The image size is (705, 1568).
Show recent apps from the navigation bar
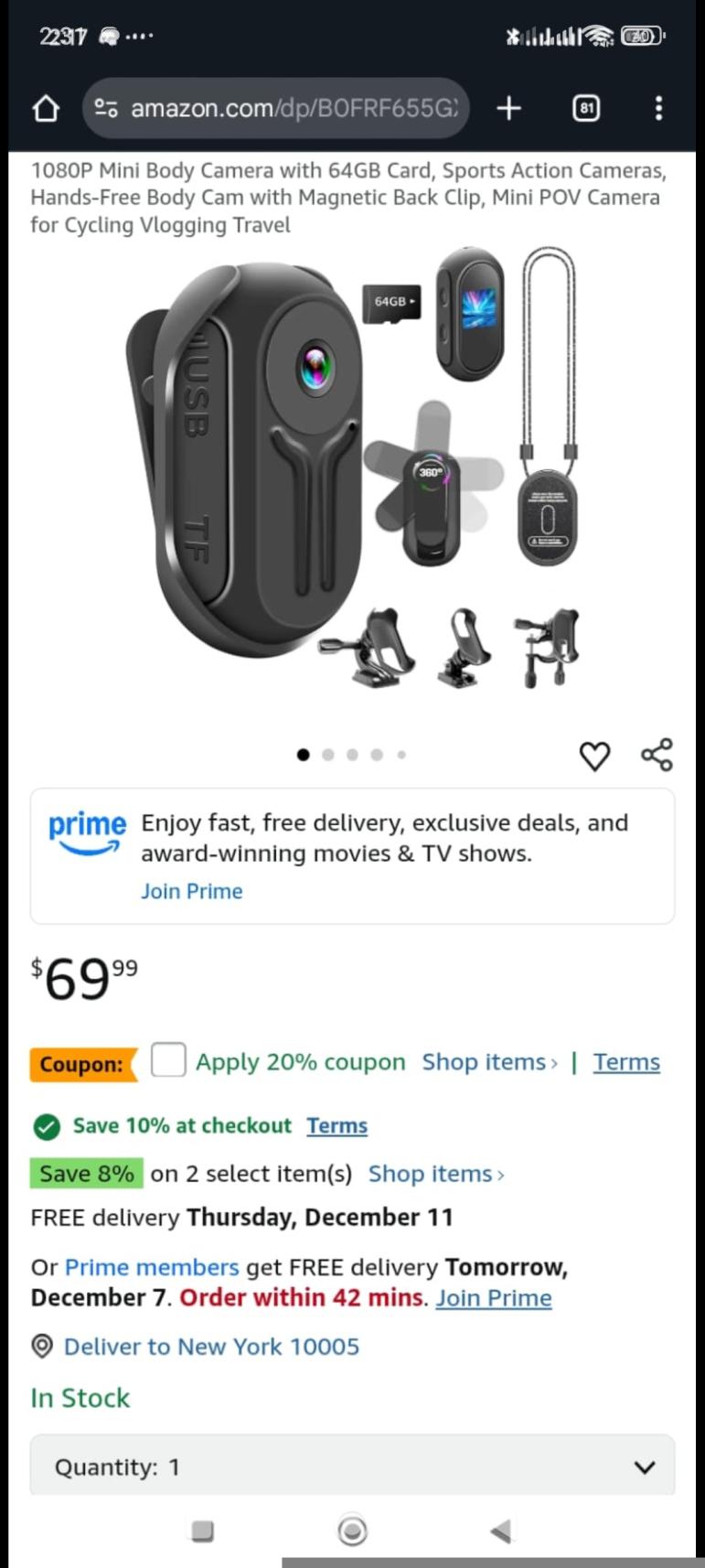pyautogui.click(x=202, y=1530)
